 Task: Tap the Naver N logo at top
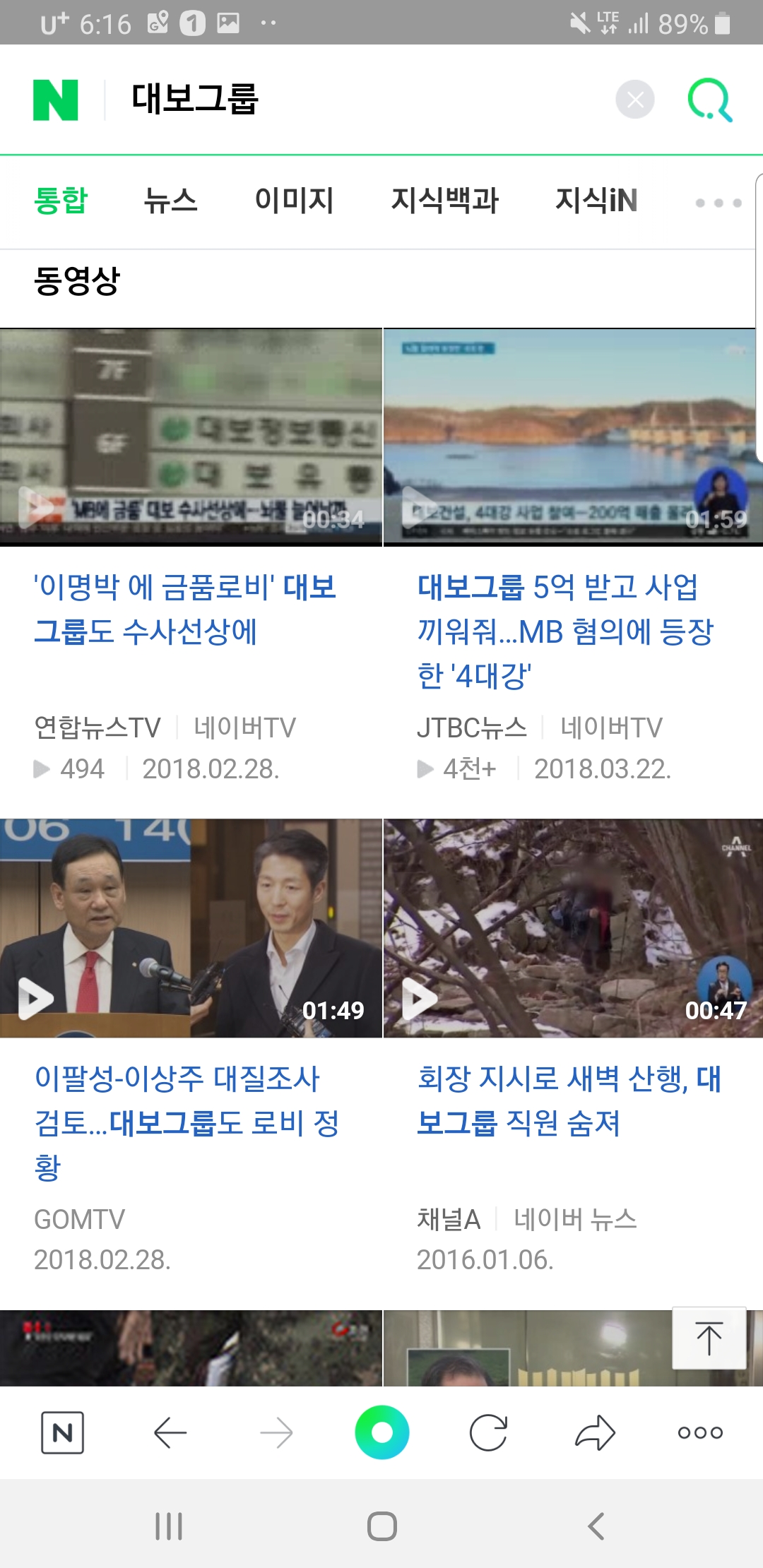tap(55, 100)
